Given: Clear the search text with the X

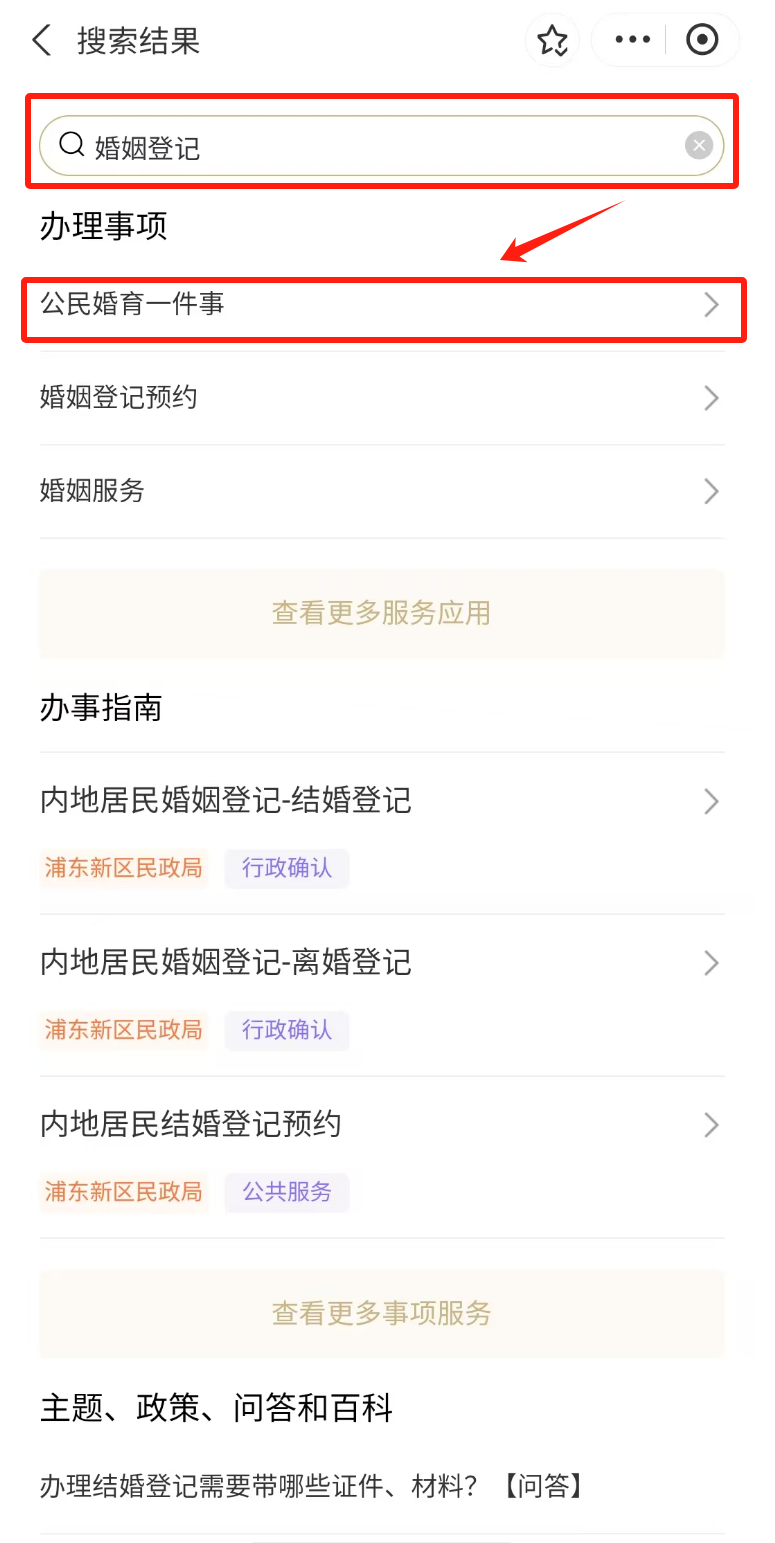Looking at the screenshot, I should [699, 146].
